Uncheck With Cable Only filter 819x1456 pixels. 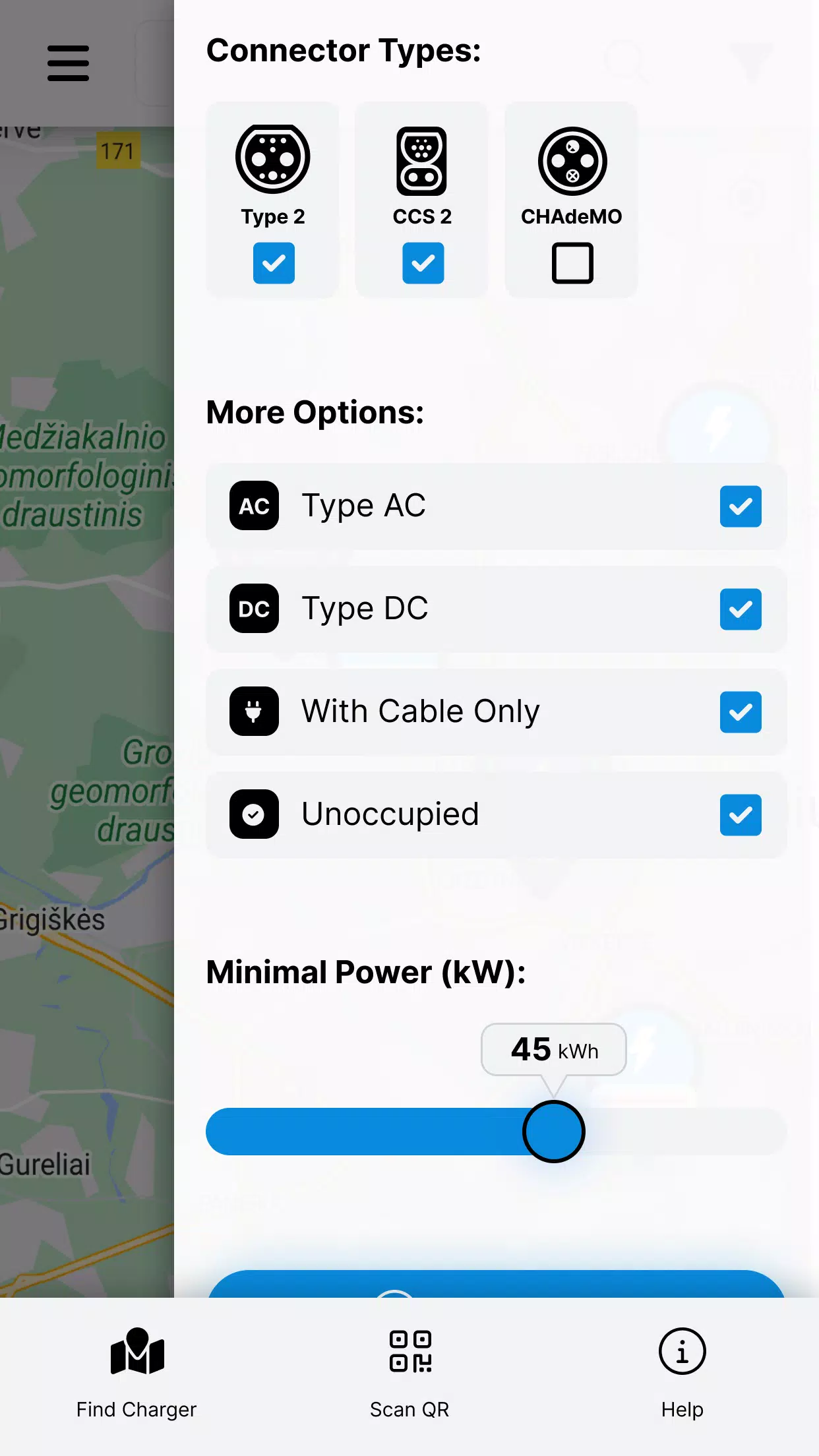tap(740, 712)
